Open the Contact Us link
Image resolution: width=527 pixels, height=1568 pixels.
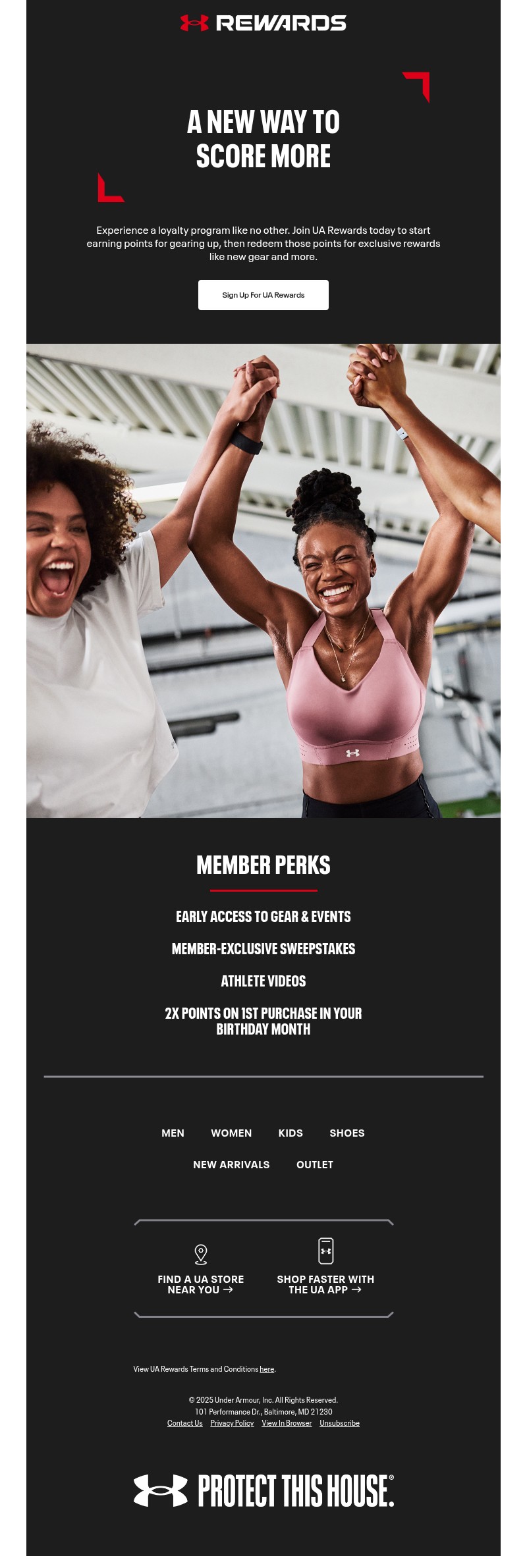click(184, 1423)
